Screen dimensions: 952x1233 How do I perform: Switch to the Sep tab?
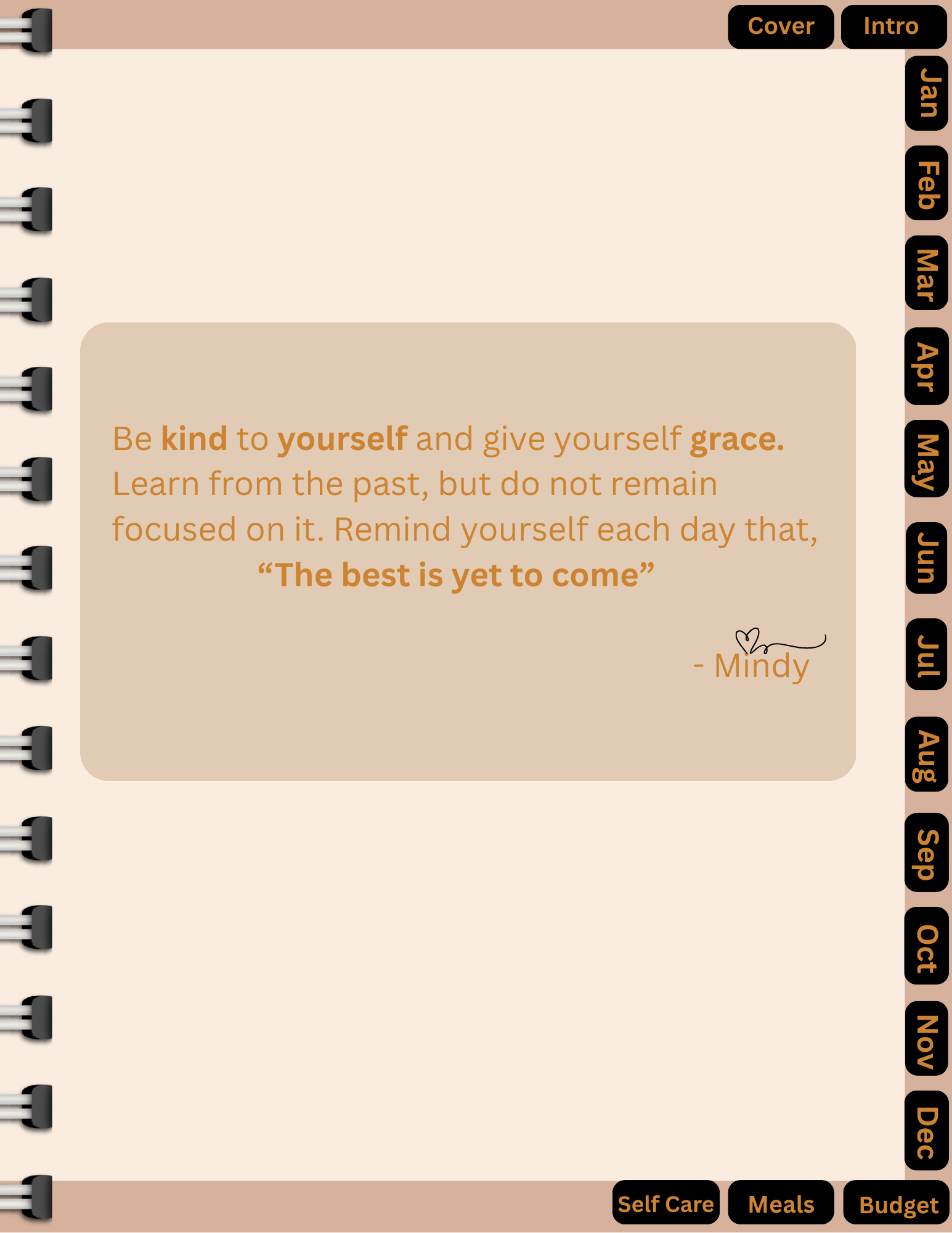coord(927,853)
